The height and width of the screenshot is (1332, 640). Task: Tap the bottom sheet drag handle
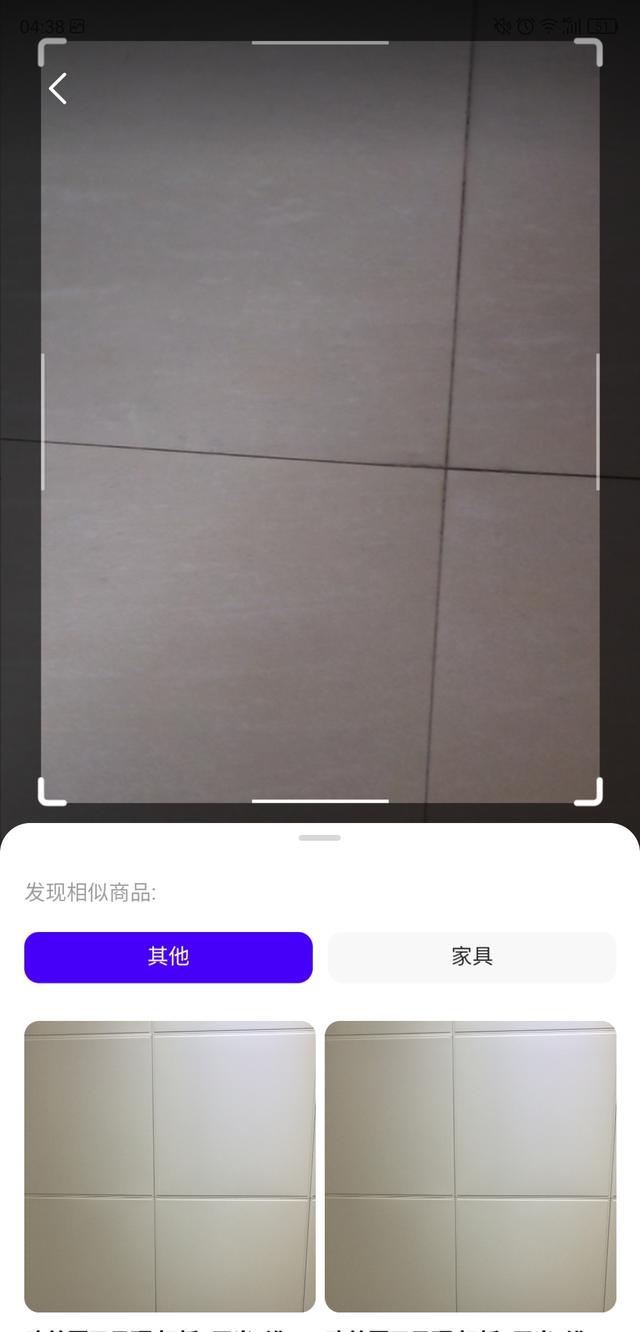point(320,838)
